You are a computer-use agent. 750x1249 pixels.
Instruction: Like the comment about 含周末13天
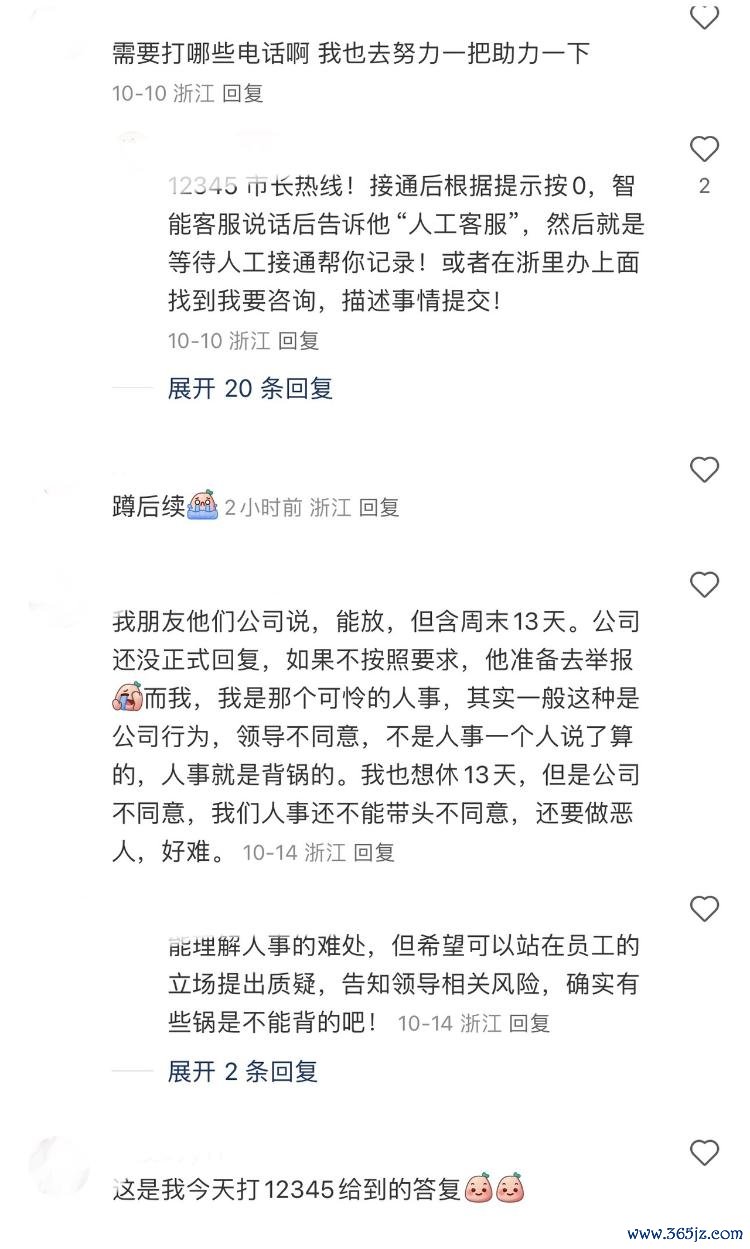pos(705,584)
